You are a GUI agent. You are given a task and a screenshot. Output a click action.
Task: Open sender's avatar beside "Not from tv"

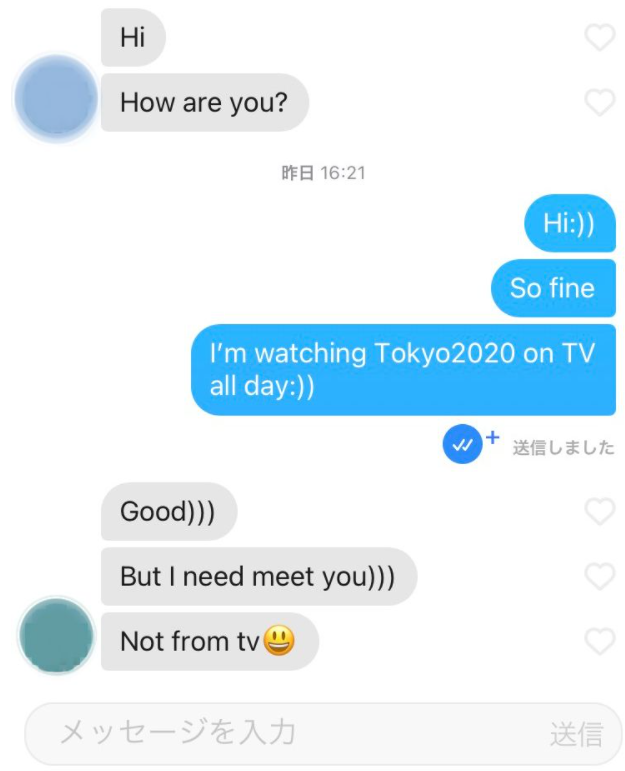point(56,636)
